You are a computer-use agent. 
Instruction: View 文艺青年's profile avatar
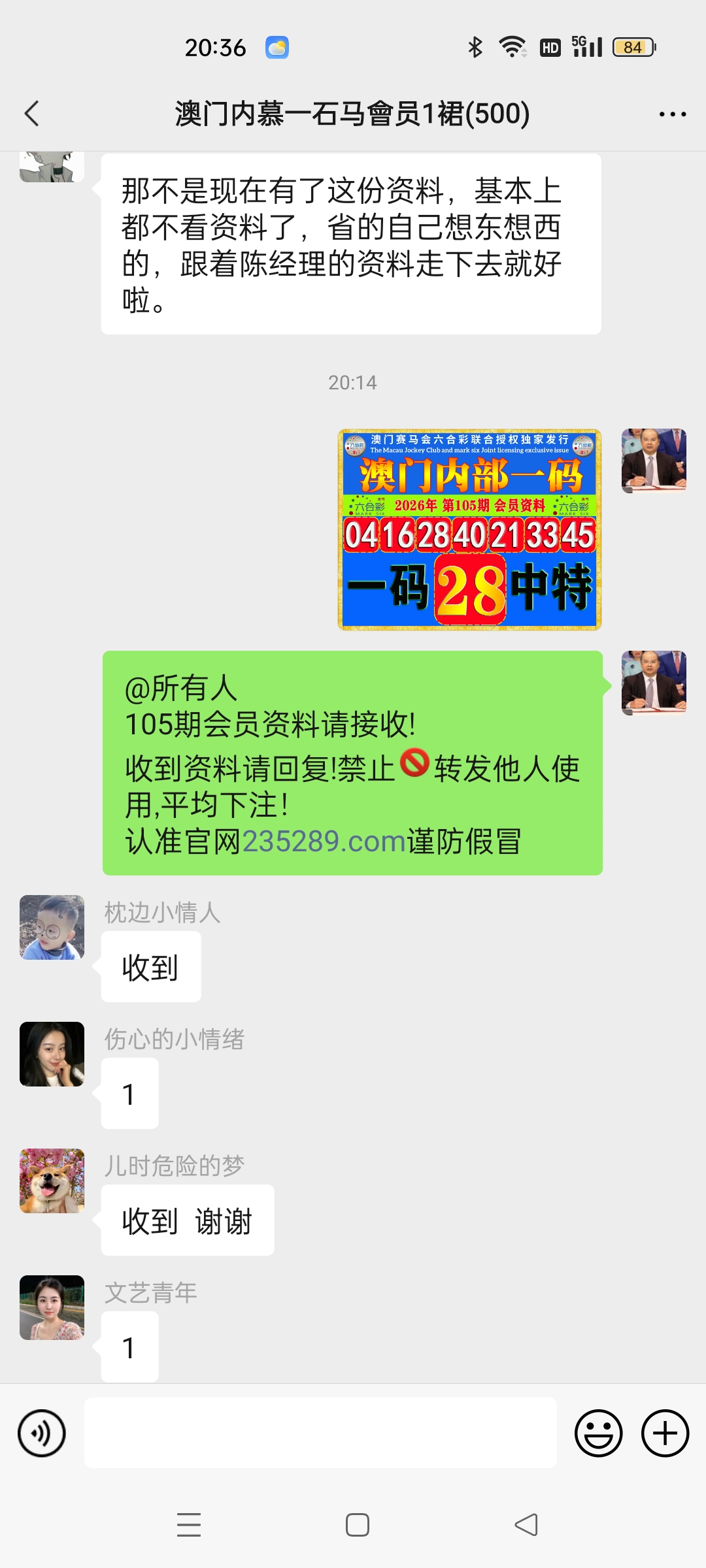(52, 1307)
